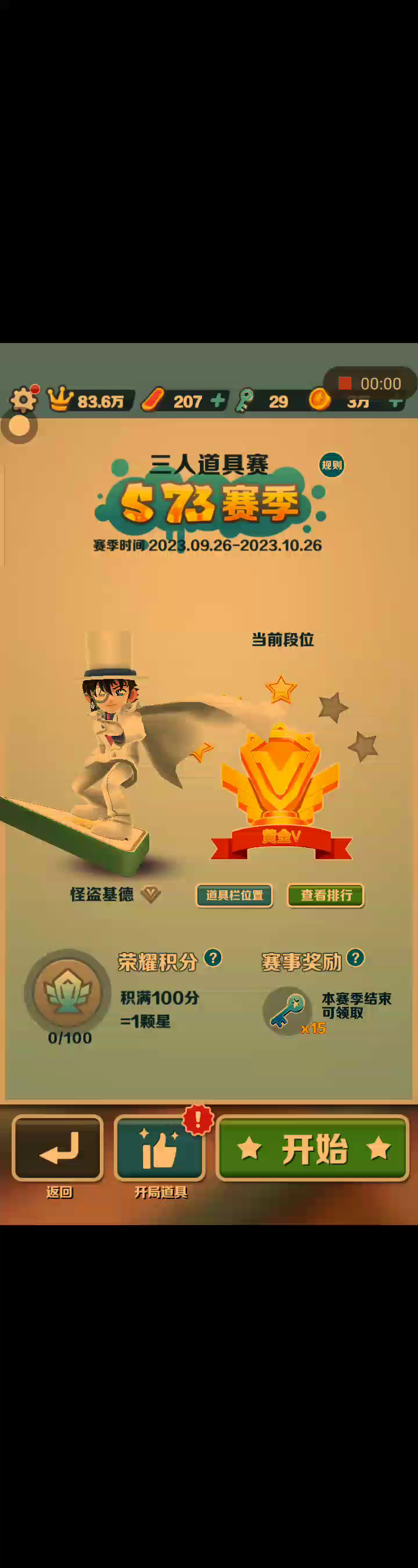
Task: Start the match with 开始
Action: pos(312,1148)
